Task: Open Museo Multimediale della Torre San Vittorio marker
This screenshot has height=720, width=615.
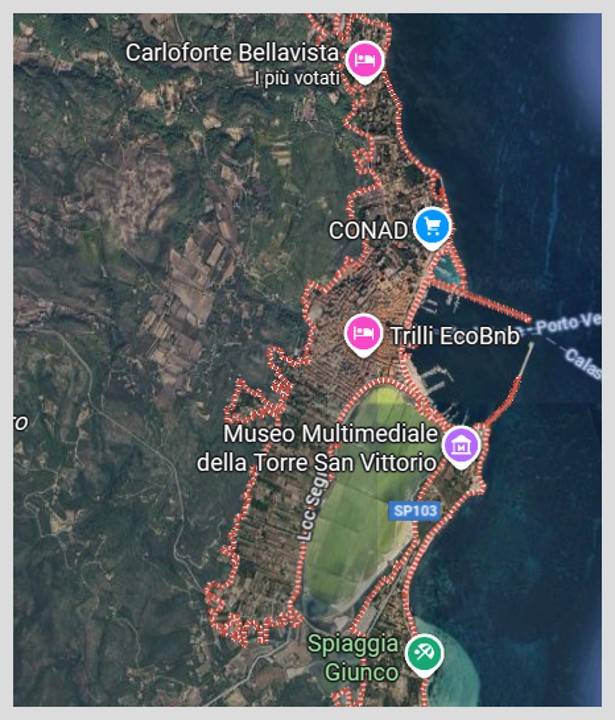Action: [x=462, y=445]
